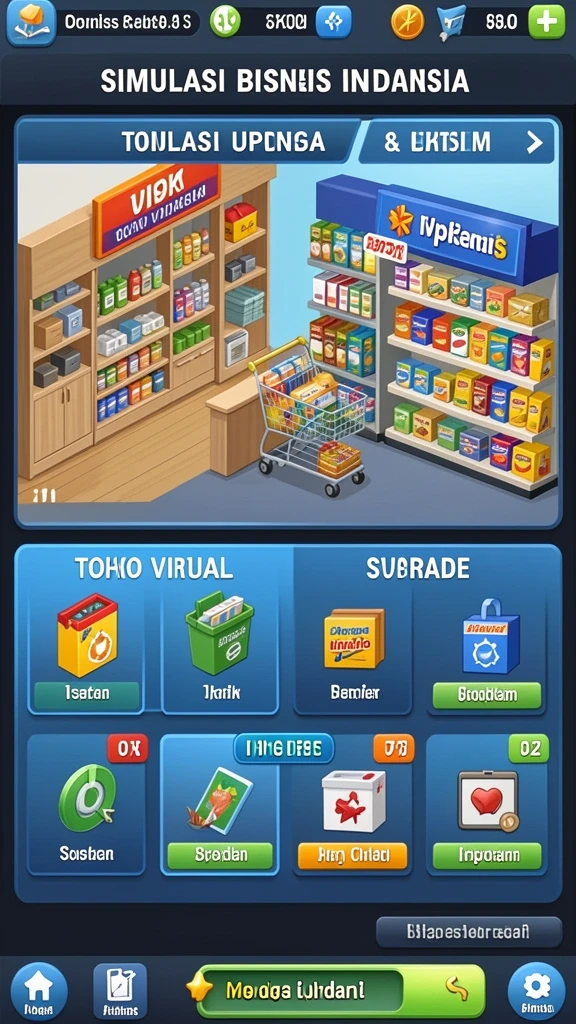
Task: Switch to the TOHIO VIRUAL section
Action: coord(153,568)
